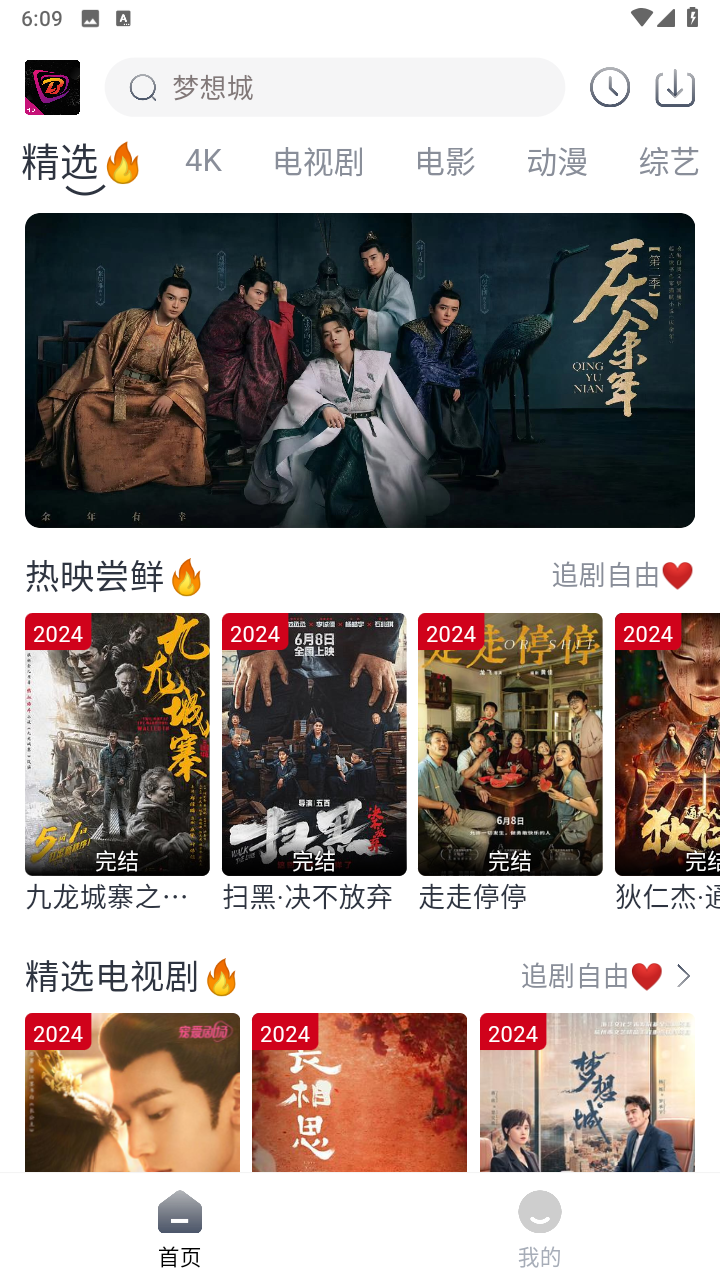Click the search magnifier icon
The width and height of the screenshot is (720, 1280).
pyautogui.click(x=142, y=88)
